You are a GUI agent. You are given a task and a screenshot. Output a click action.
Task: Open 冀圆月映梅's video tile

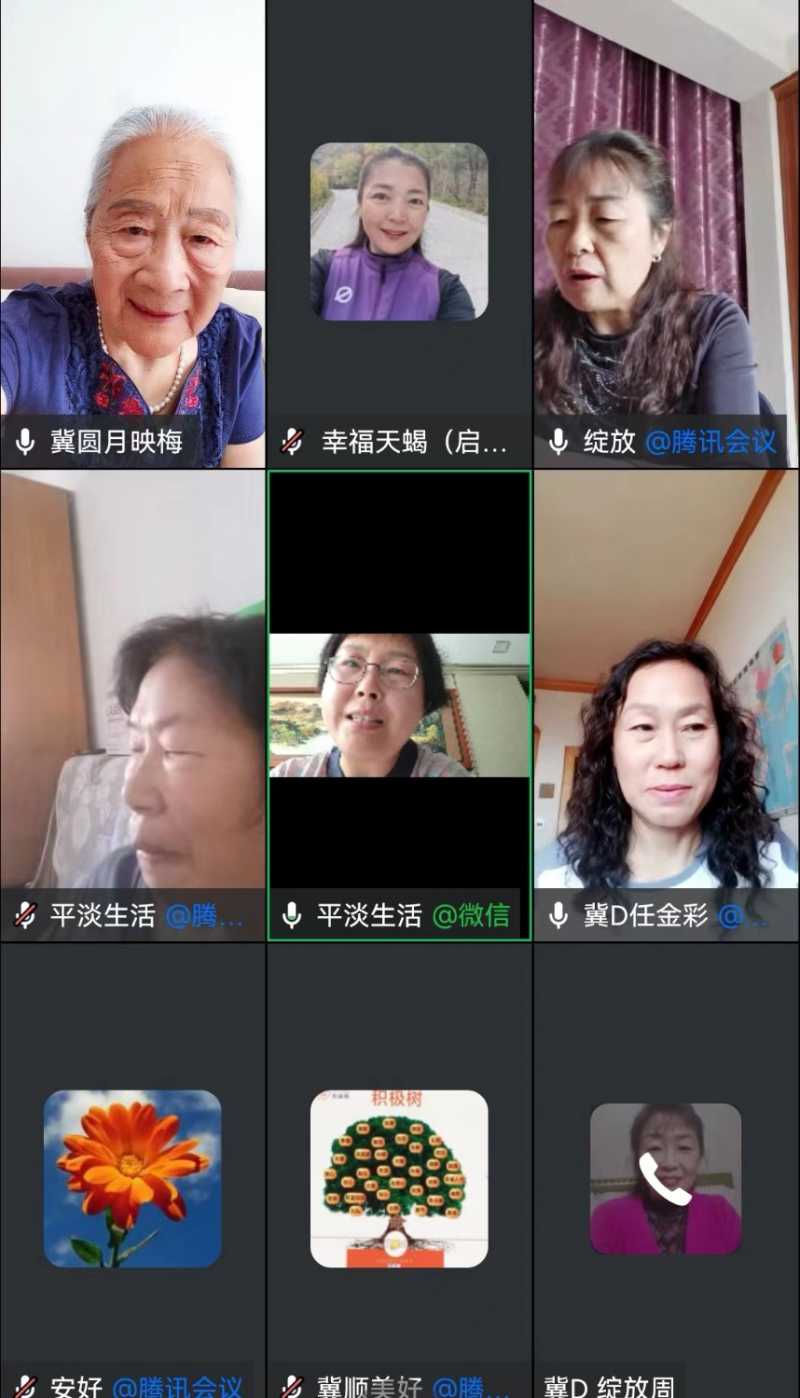click(x=132, y=235)
